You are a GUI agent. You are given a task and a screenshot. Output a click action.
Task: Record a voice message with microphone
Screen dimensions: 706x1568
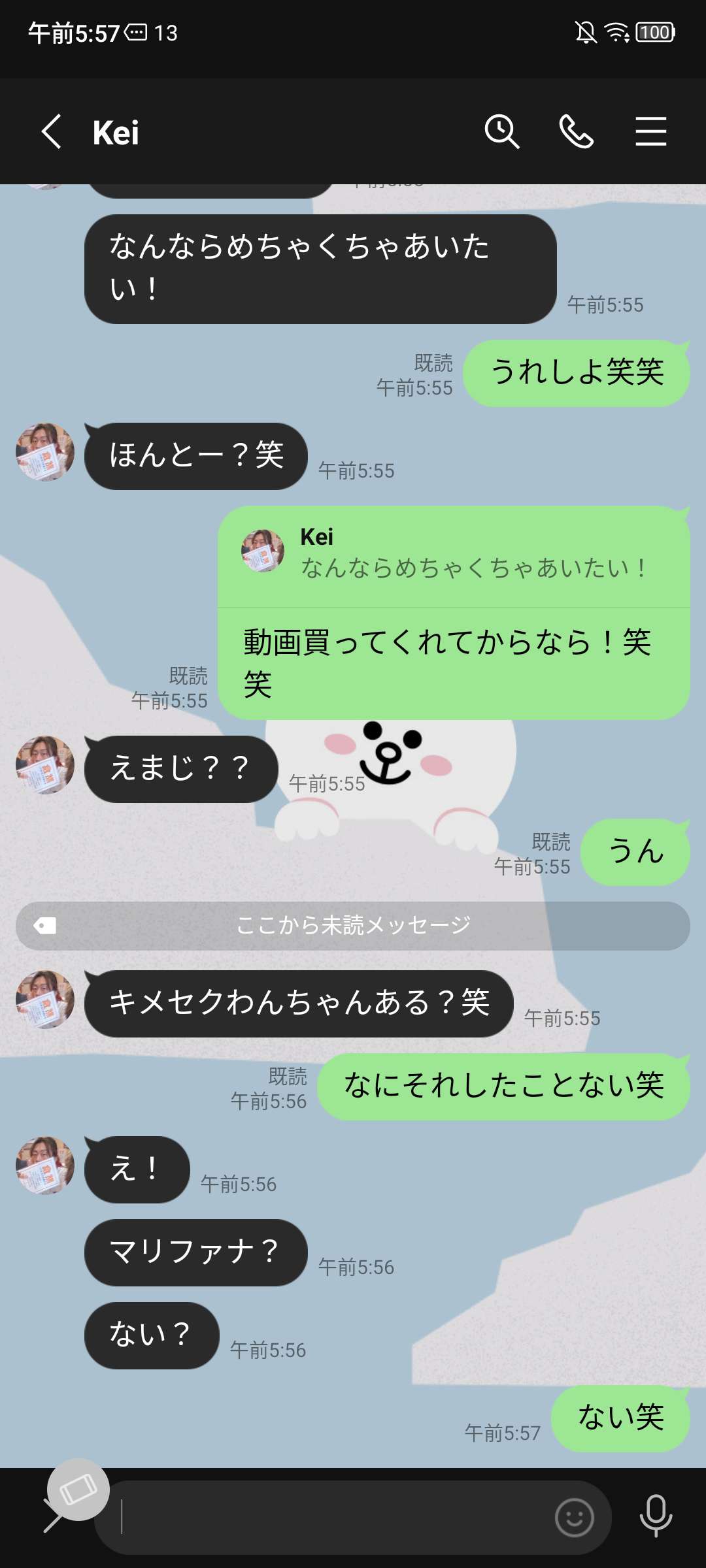(656, 1516)
